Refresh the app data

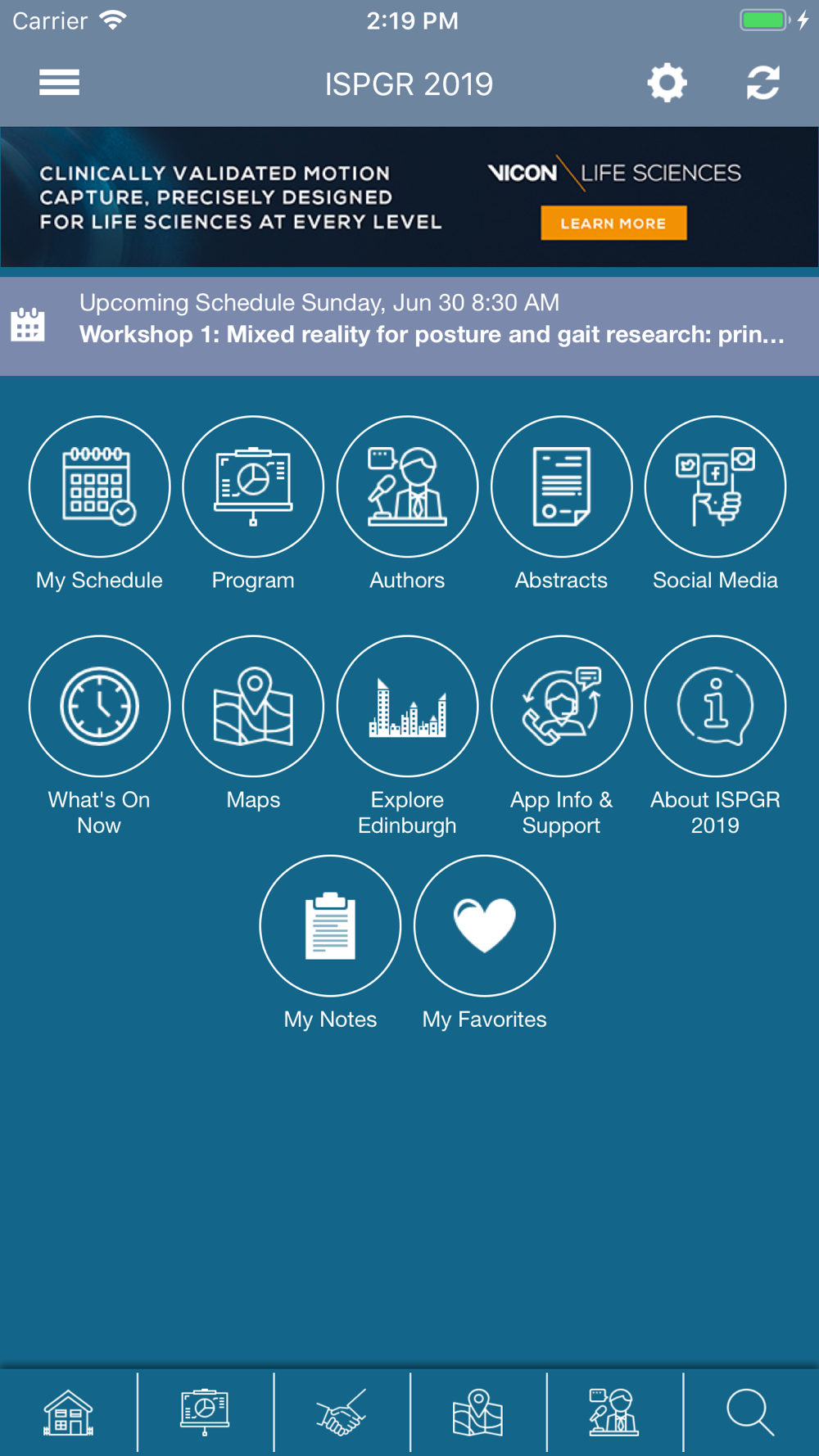(762, 83)
